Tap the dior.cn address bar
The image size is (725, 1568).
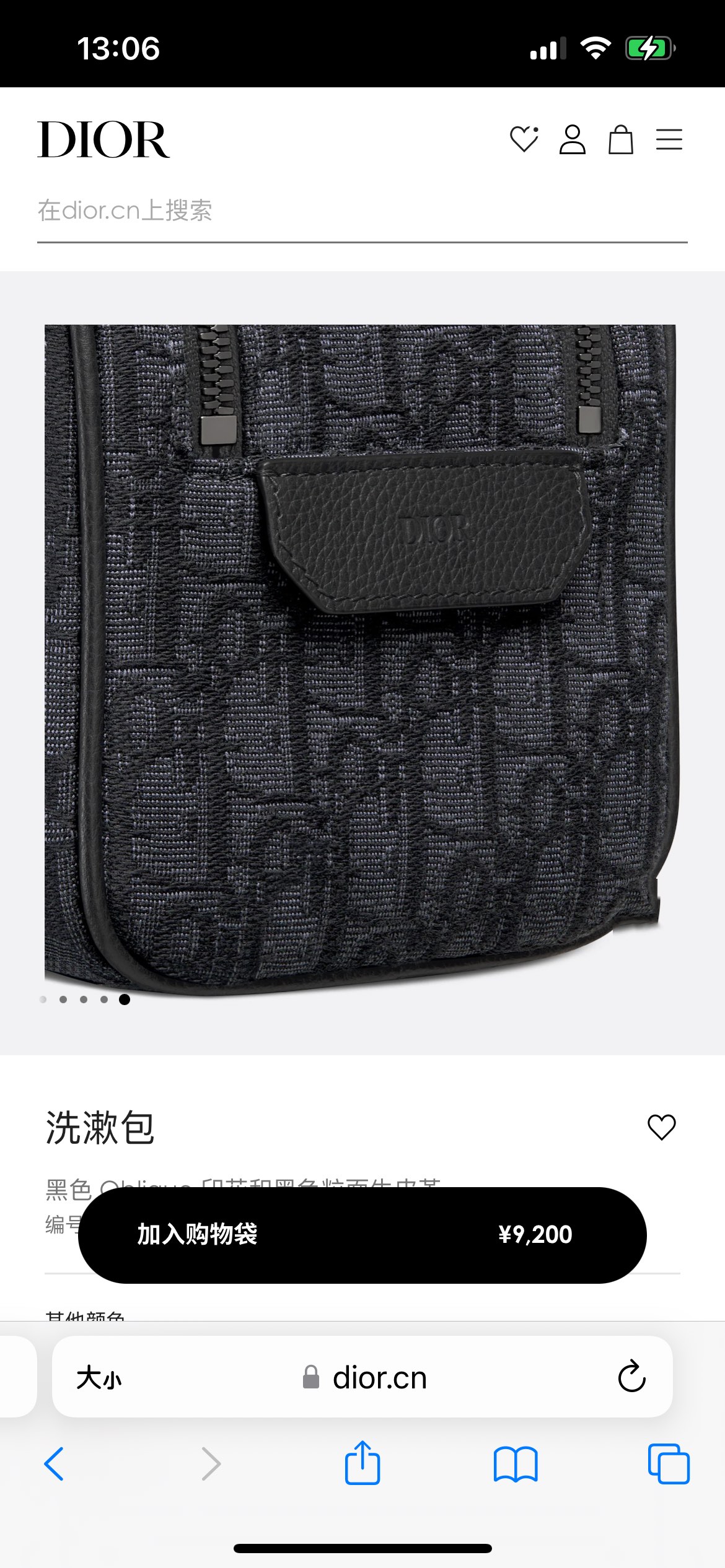[x=362, y=1377]
